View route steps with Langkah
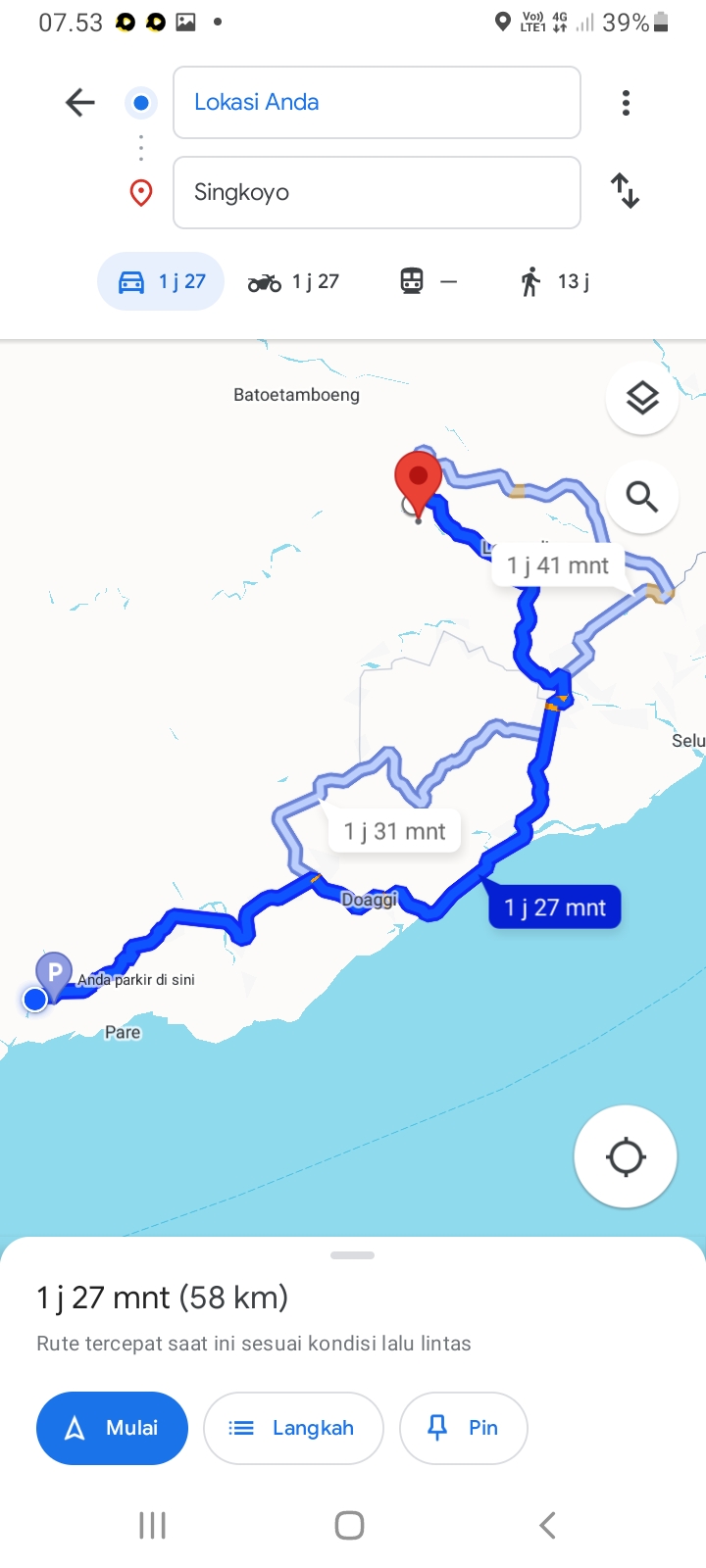The width and height of the screenshot is (706, 1568). point(292,1428)
